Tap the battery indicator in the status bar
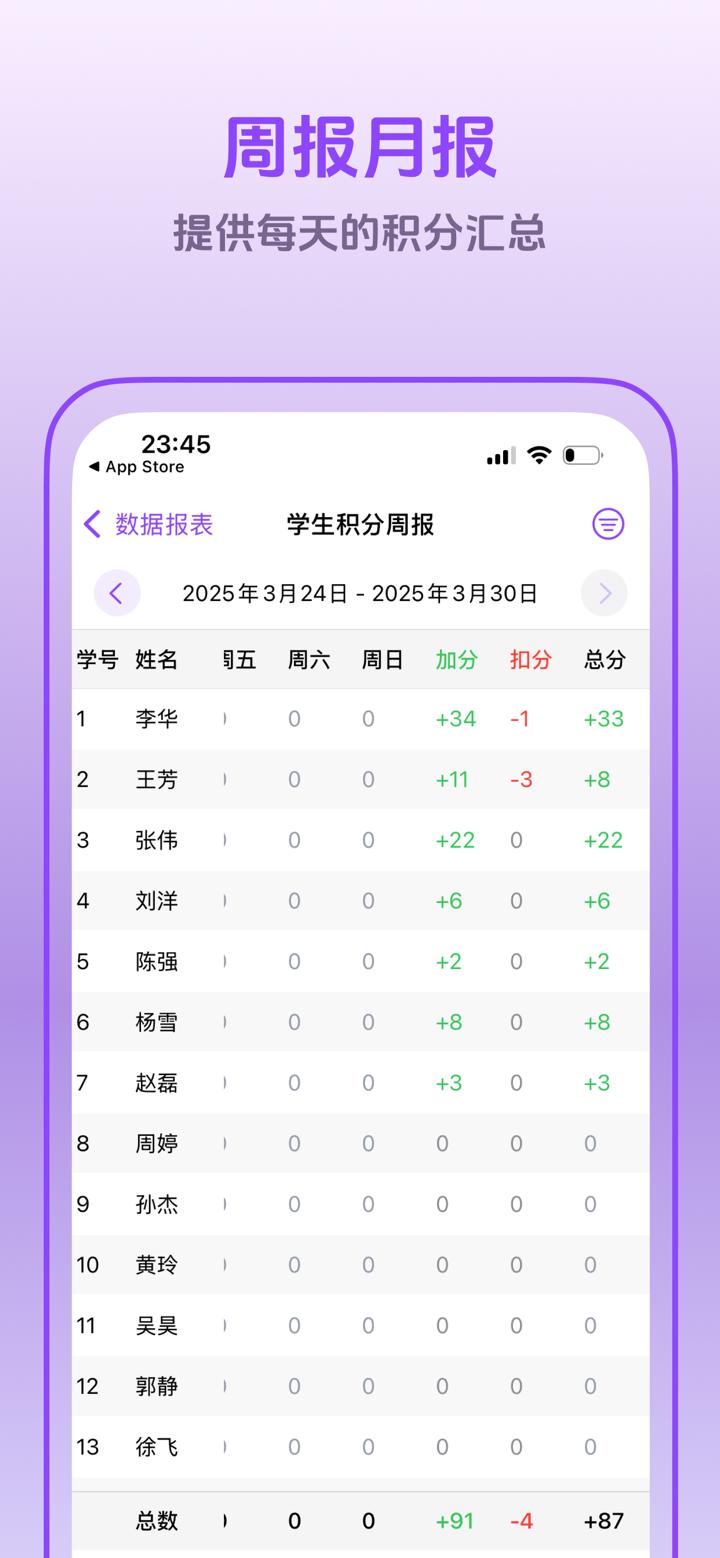Image resolution: width=720 pixels, height=1558 pixels. pos(581,455)
